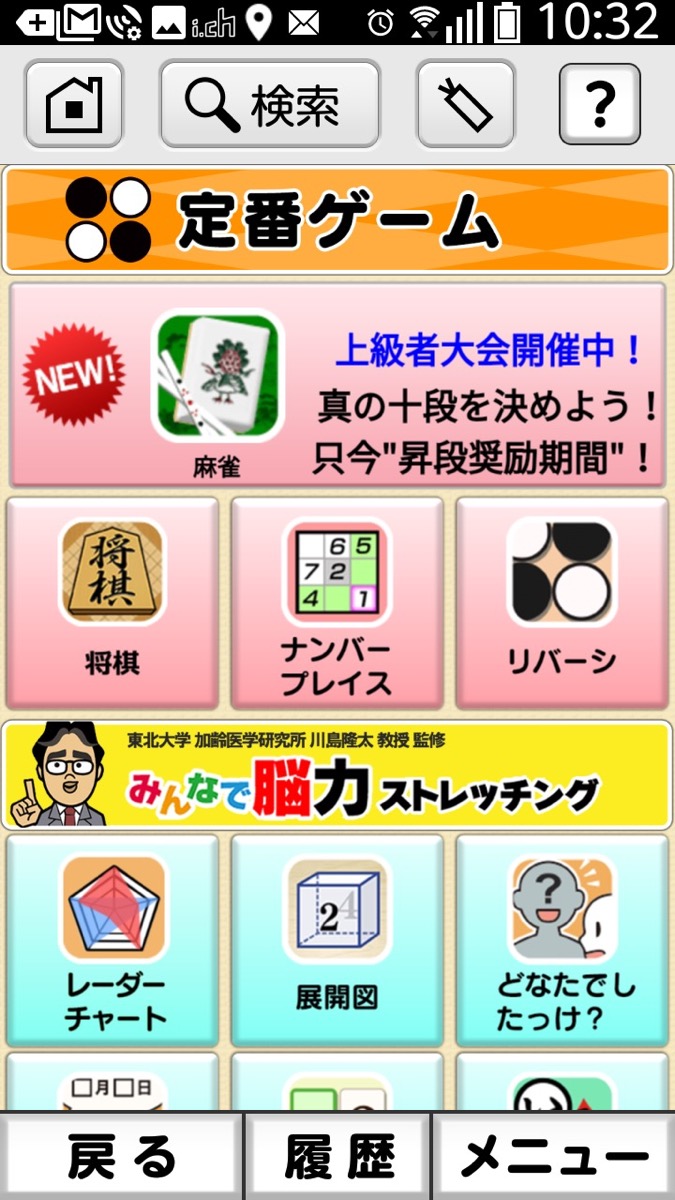View the 履歴 history
This screenshot has height=1200, width=675.
point(338,1157)
